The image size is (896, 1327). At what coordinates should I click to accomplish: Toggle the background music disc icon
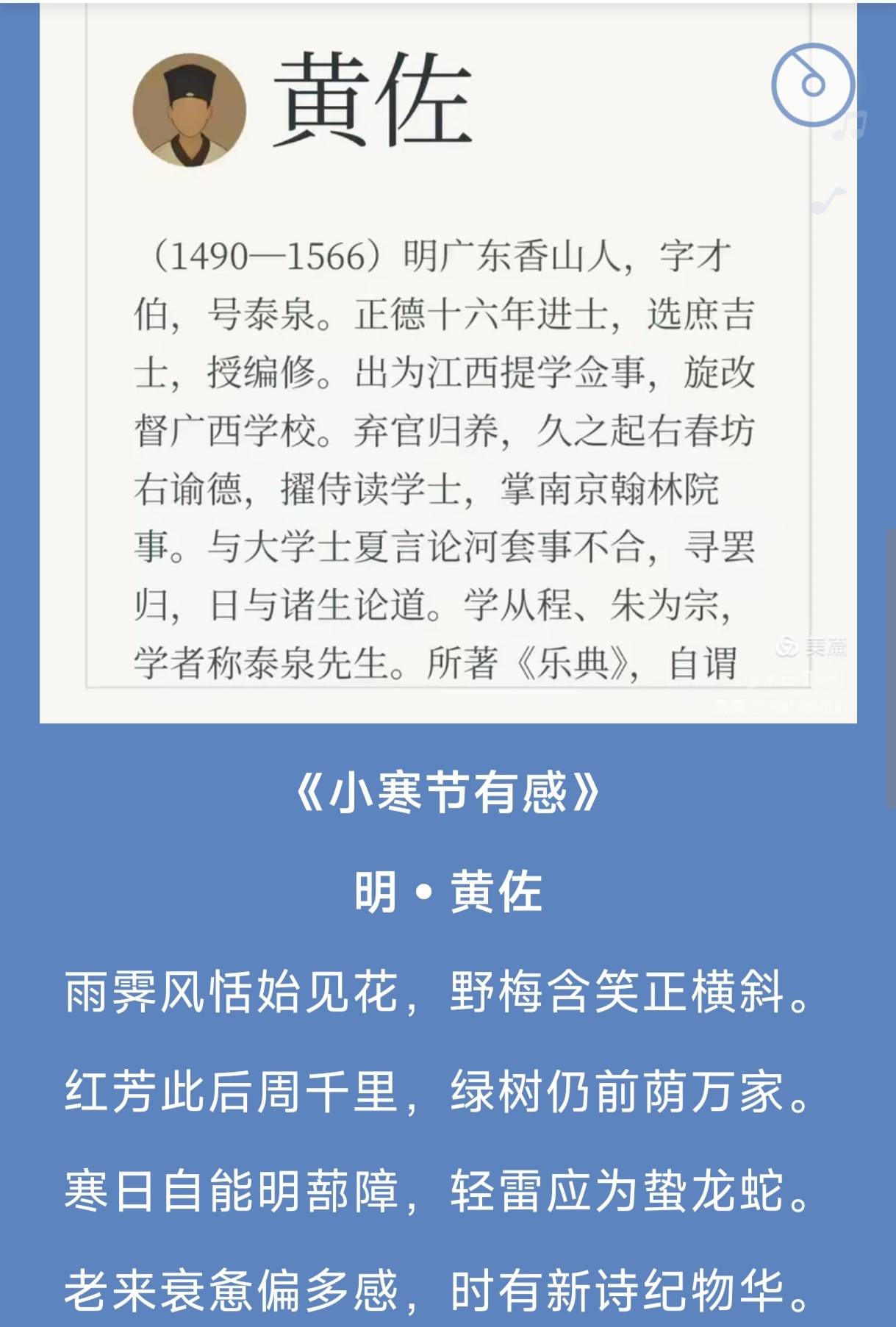(x=812, y=84)
